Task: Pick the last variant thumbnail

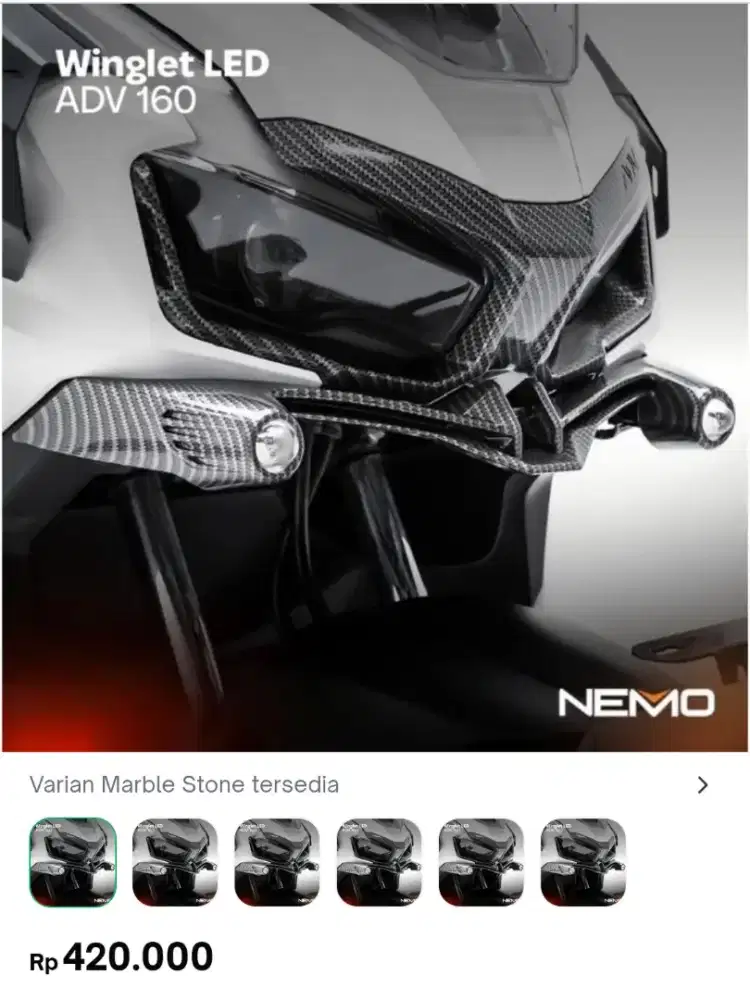Action: [x=583, y=863]
